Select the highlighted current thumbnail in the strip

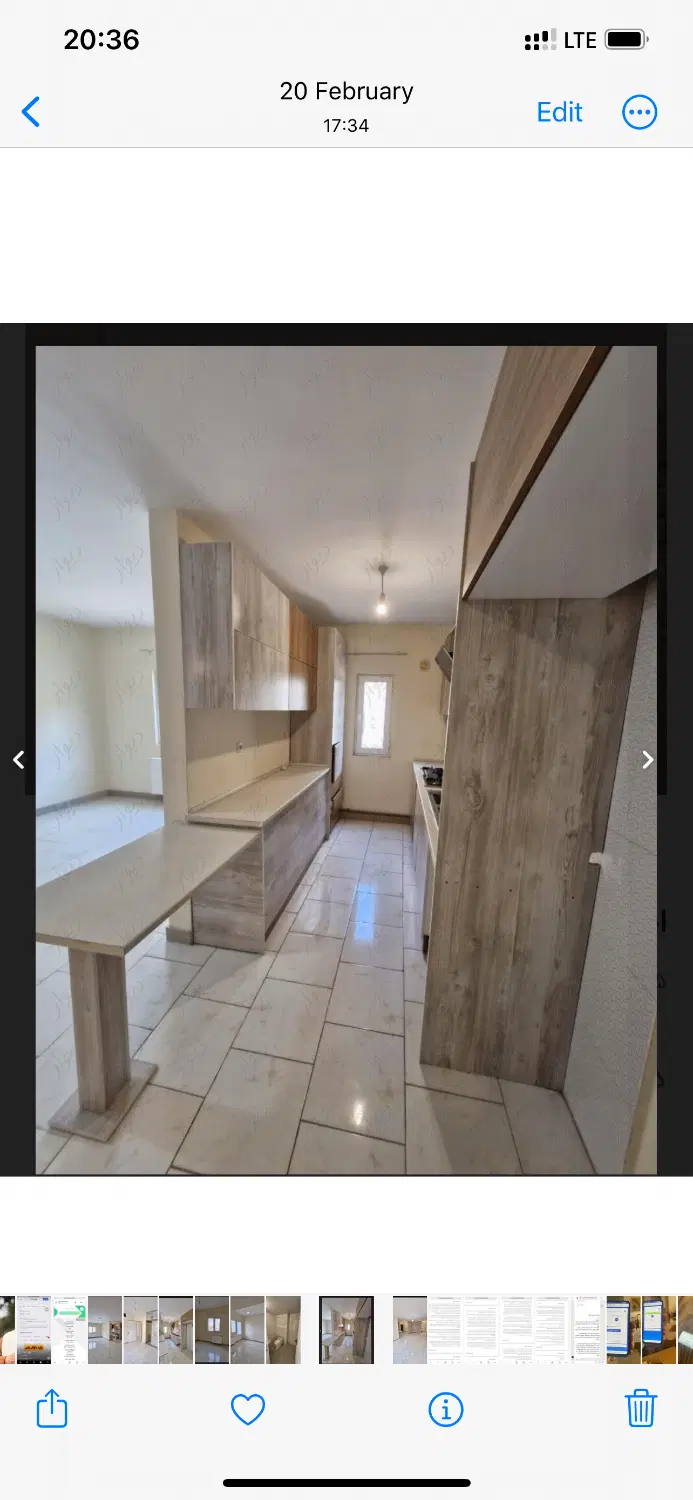(346, 1329)
